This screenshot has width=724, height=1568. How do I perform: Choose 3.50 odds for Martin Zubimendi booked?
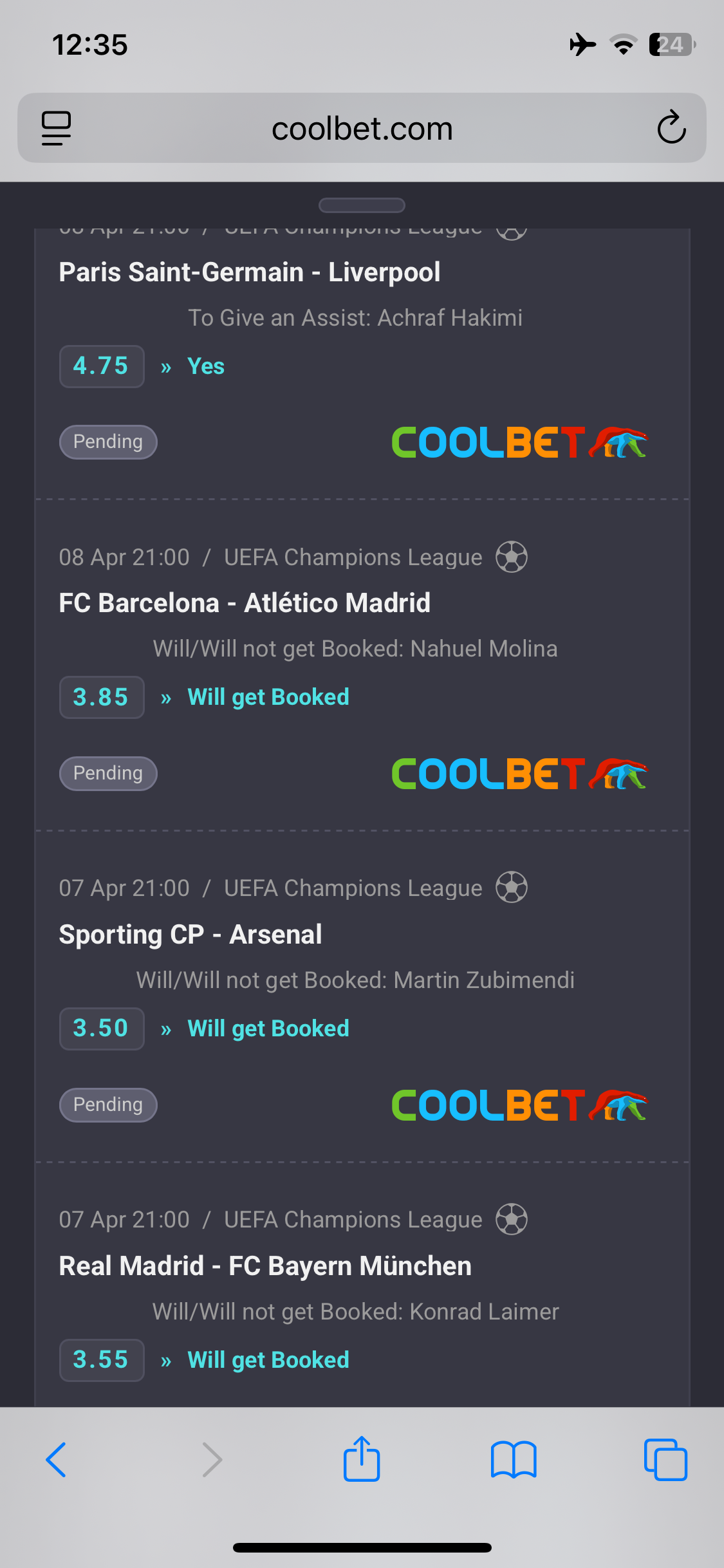click(102, 1029)
